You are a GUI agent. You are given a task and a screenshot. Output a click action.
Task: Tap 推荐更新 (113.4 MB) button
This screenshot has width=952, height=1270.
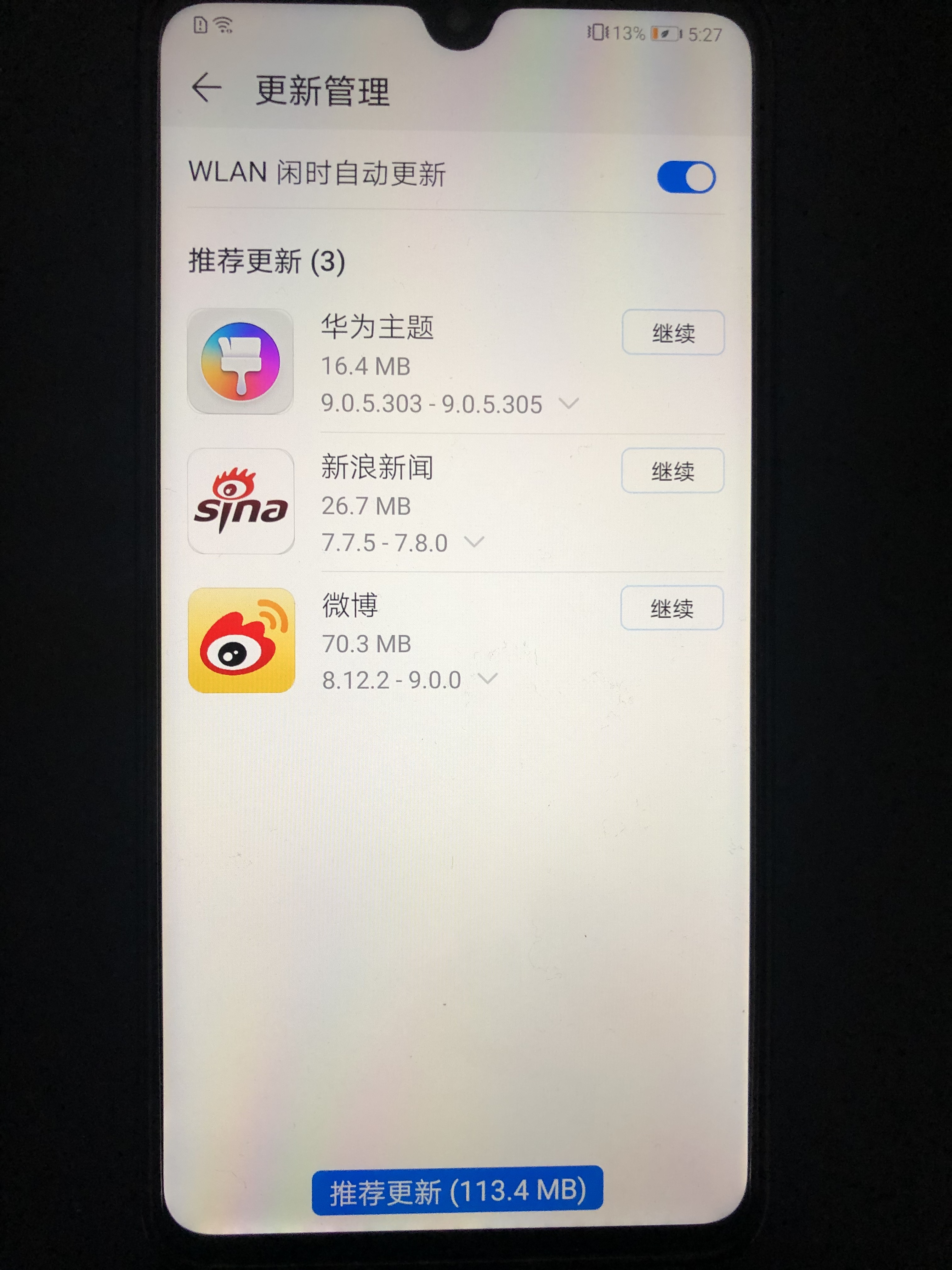(457, 1190)
